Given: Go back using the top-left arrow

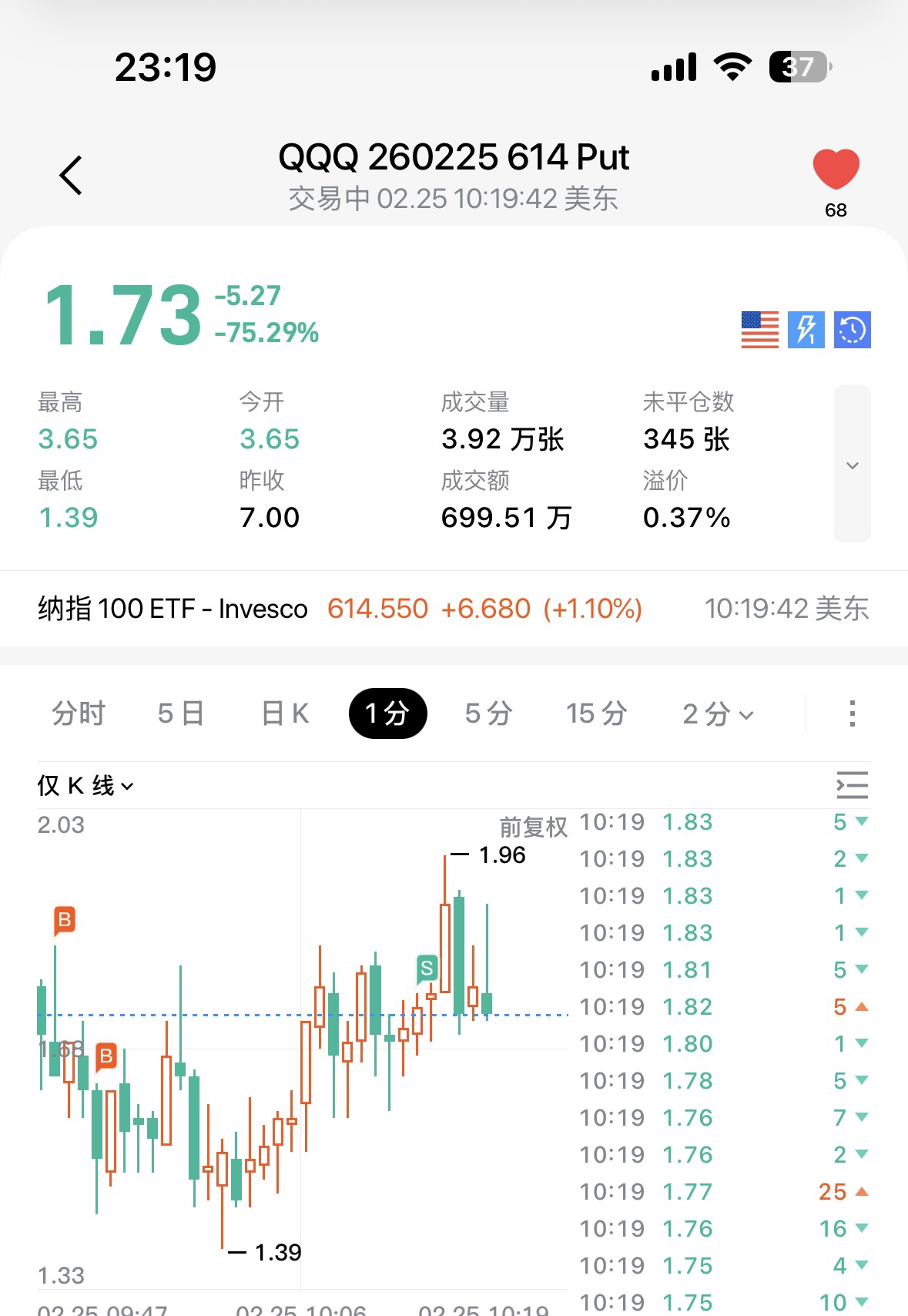Looking at the screenshot, I should click(x=71, y=176).
